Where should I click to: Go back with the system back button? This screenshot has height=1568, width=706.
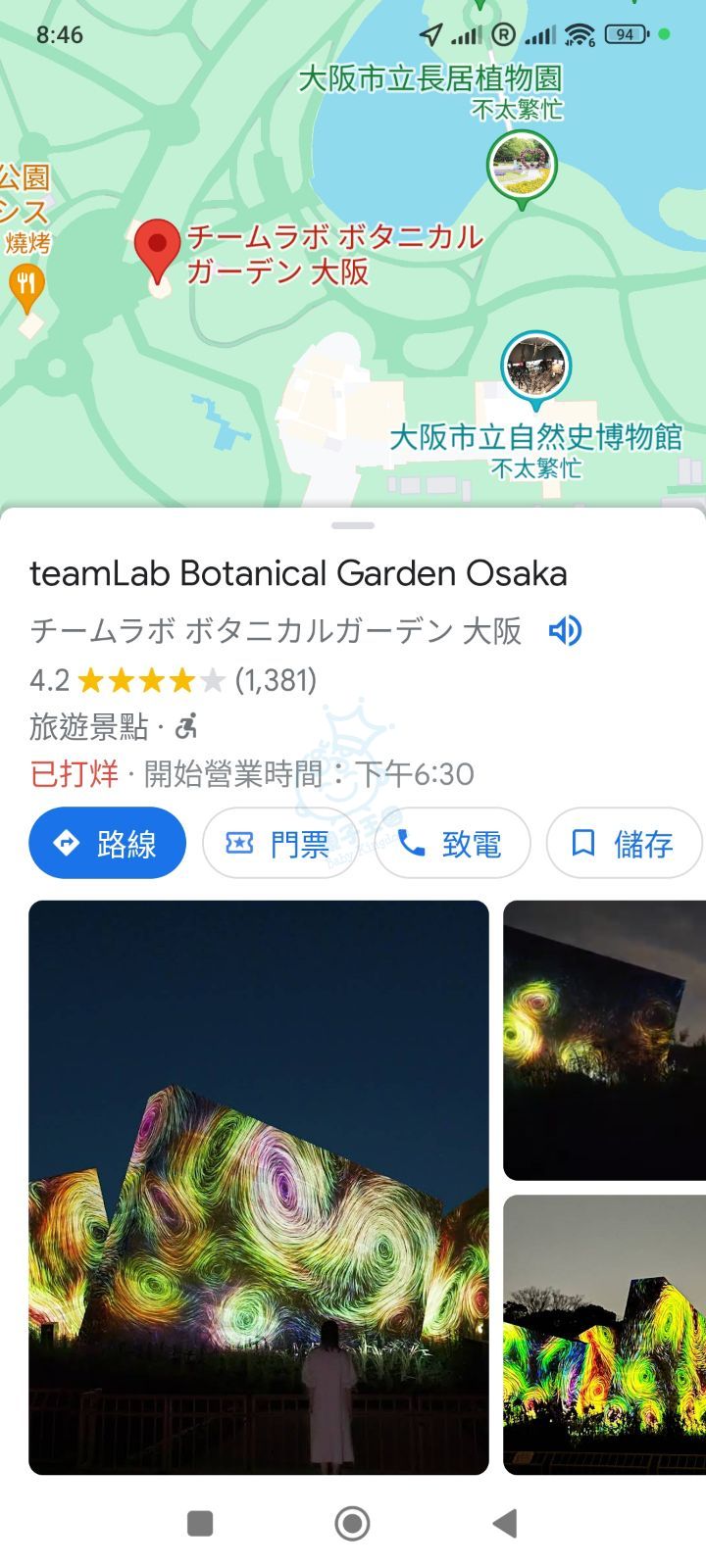click(505, 1523)
